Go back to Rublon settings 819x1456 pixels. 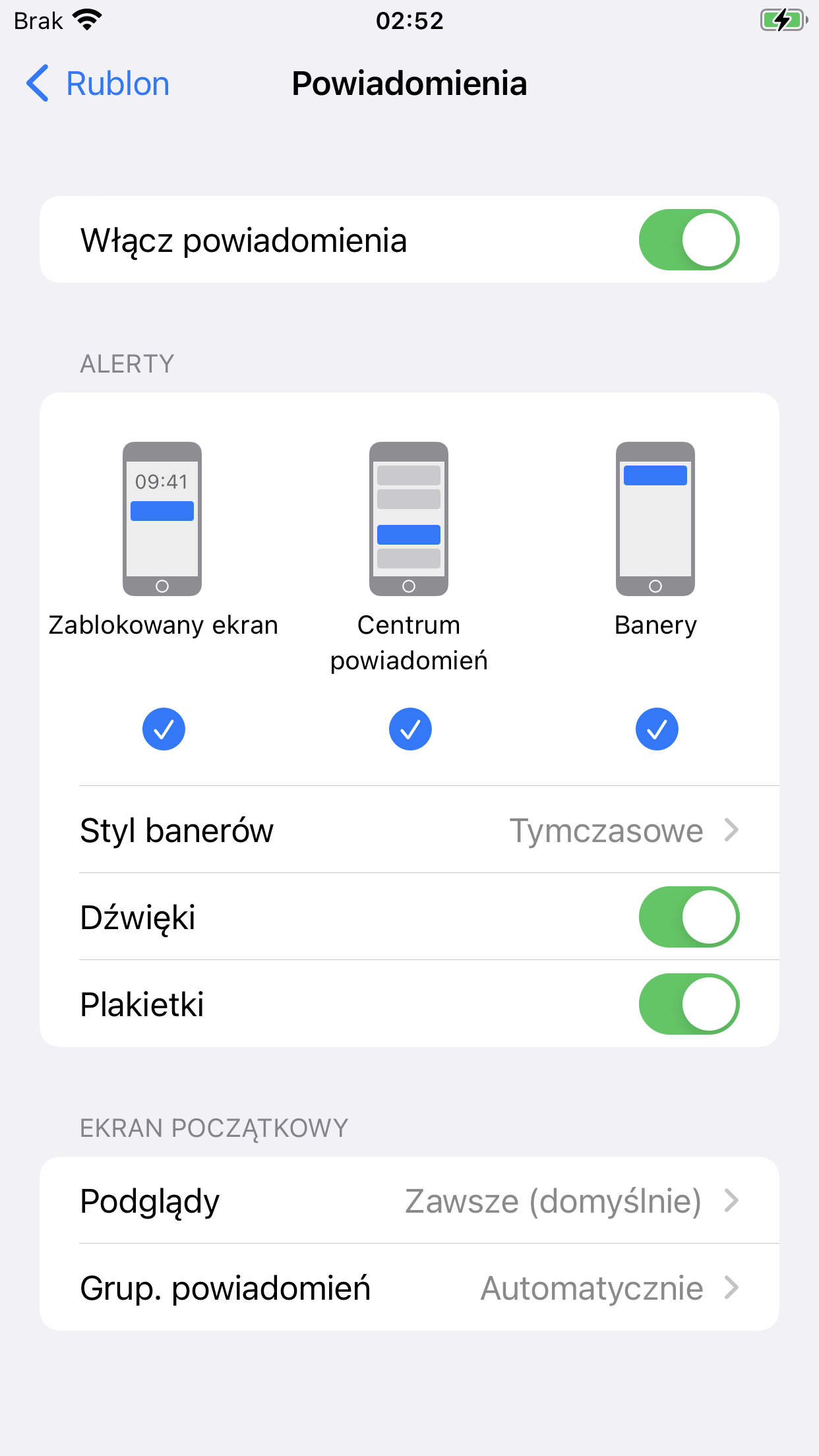98,84
